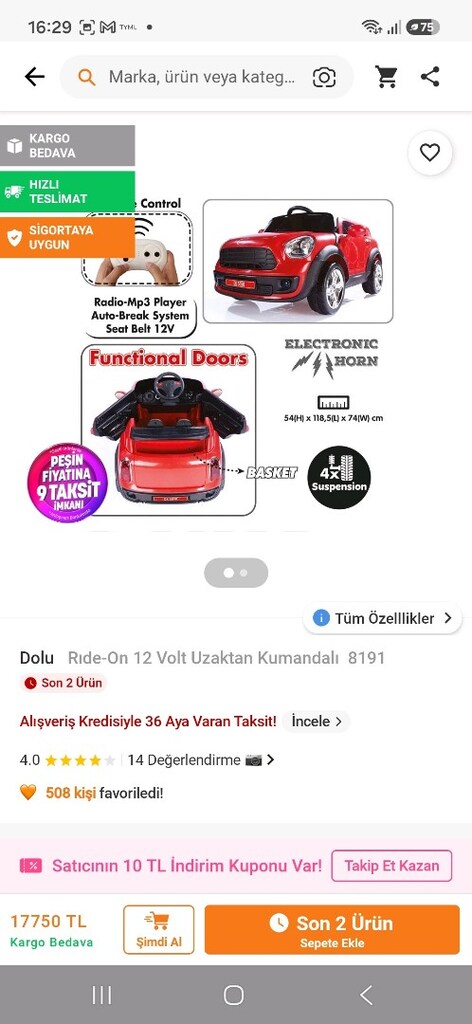
Task: Add the product to favorites with heart
Action: pos(430,153)
